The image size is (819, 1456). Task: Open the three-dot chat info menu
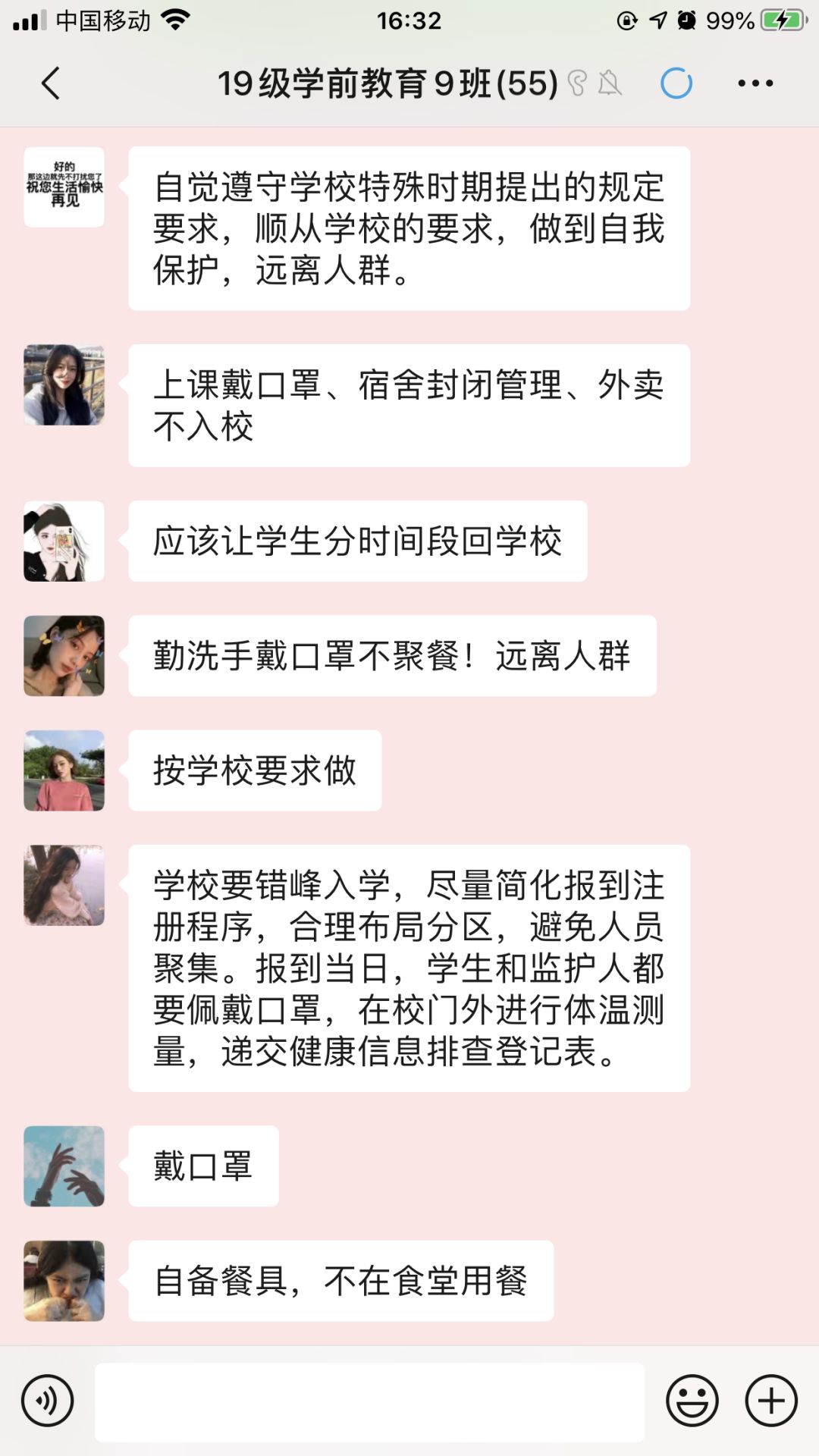(755, 83)
